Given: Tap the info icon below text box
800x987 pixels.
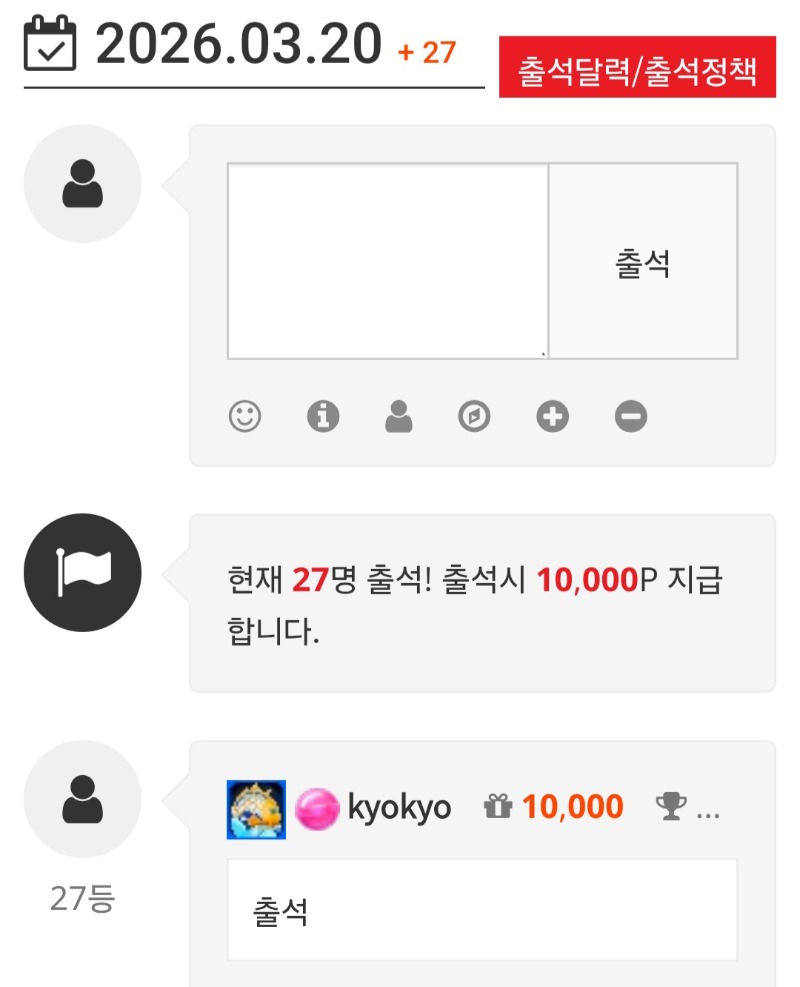Looking at the screenshot, I should point(323,416).
